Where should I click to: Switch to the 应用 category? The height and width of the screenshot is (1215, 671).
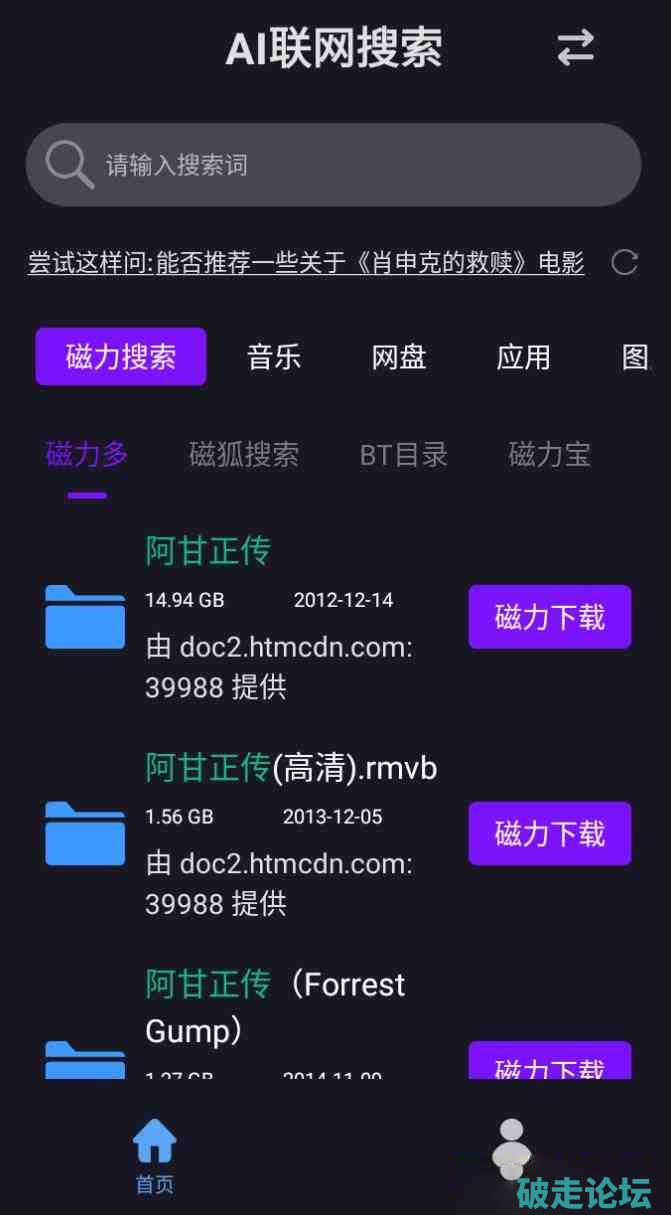point(523,357)
